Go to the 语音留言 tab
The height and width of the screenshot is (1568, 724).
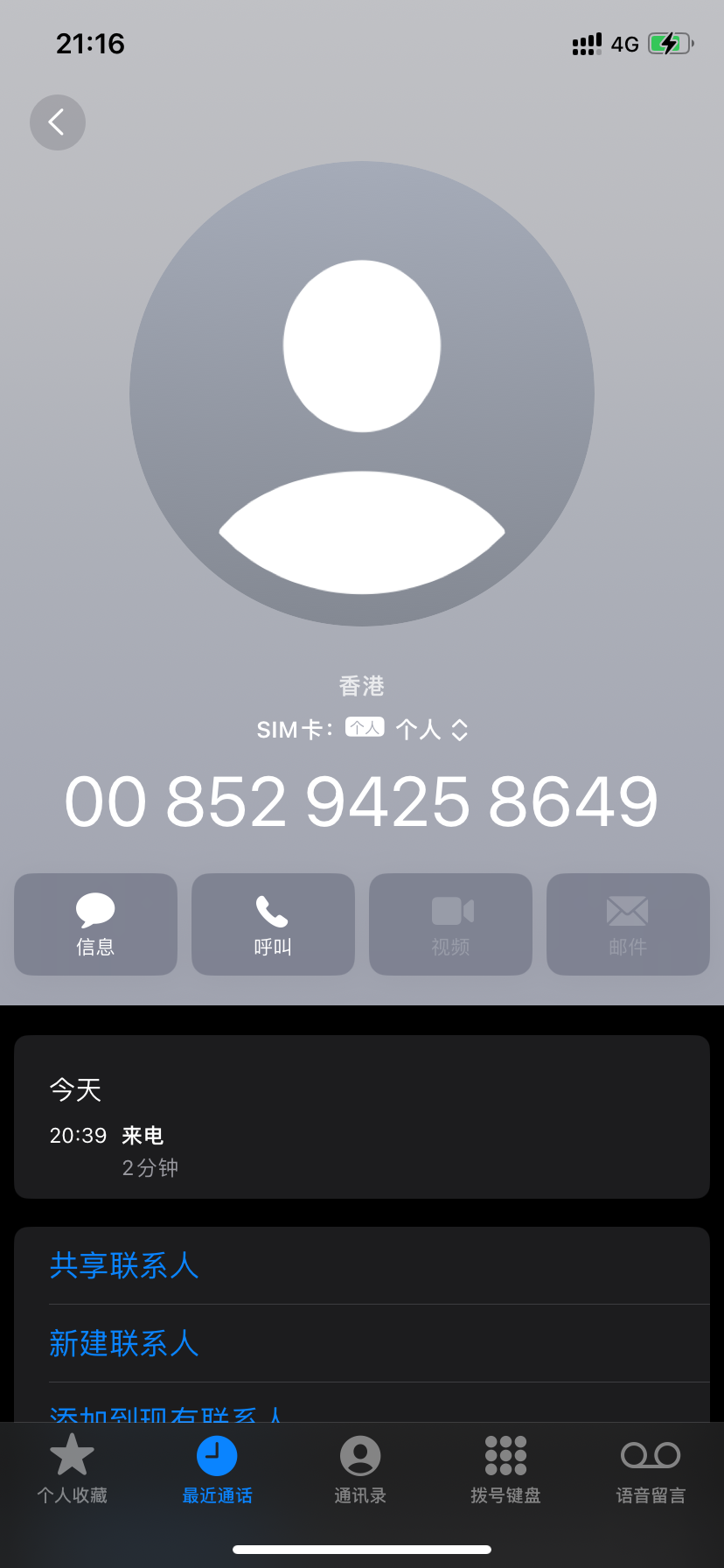point(651,1470)
